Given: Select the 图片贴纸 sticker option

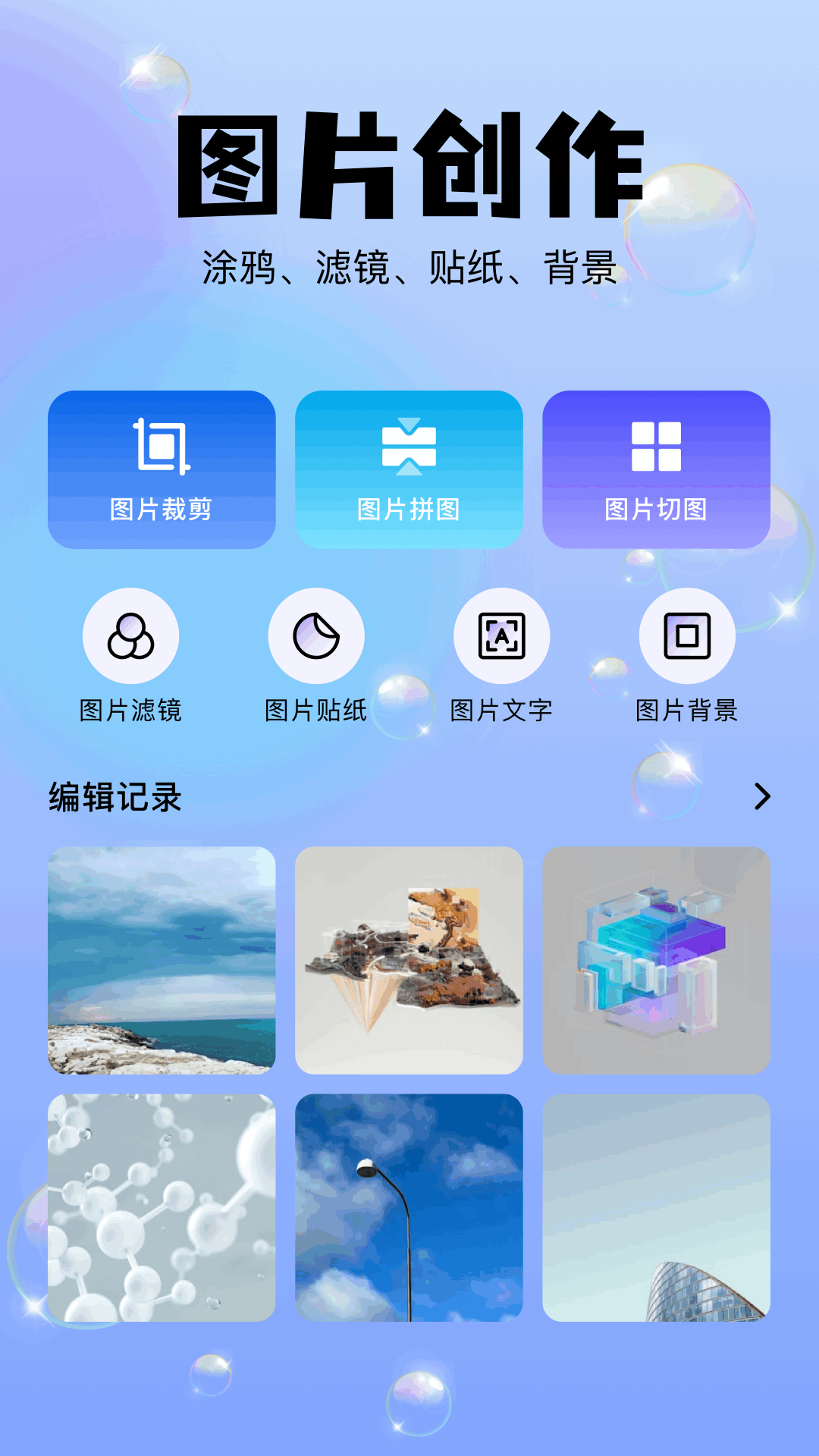Looking at the screenshot, I should 316,636.
